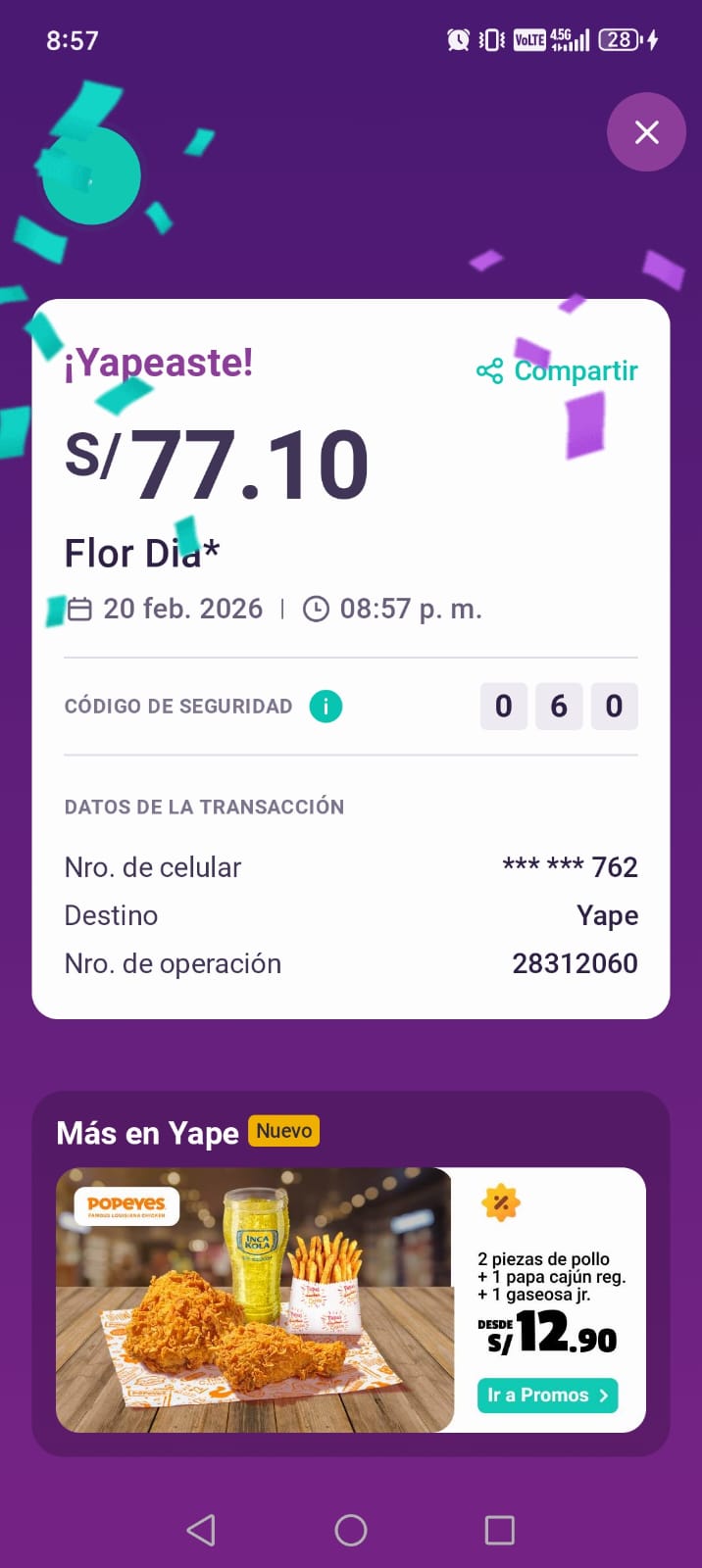Tap the Ir a Promos button
This screenshot has height=1568, width=702.
[x=548, y=1395]
